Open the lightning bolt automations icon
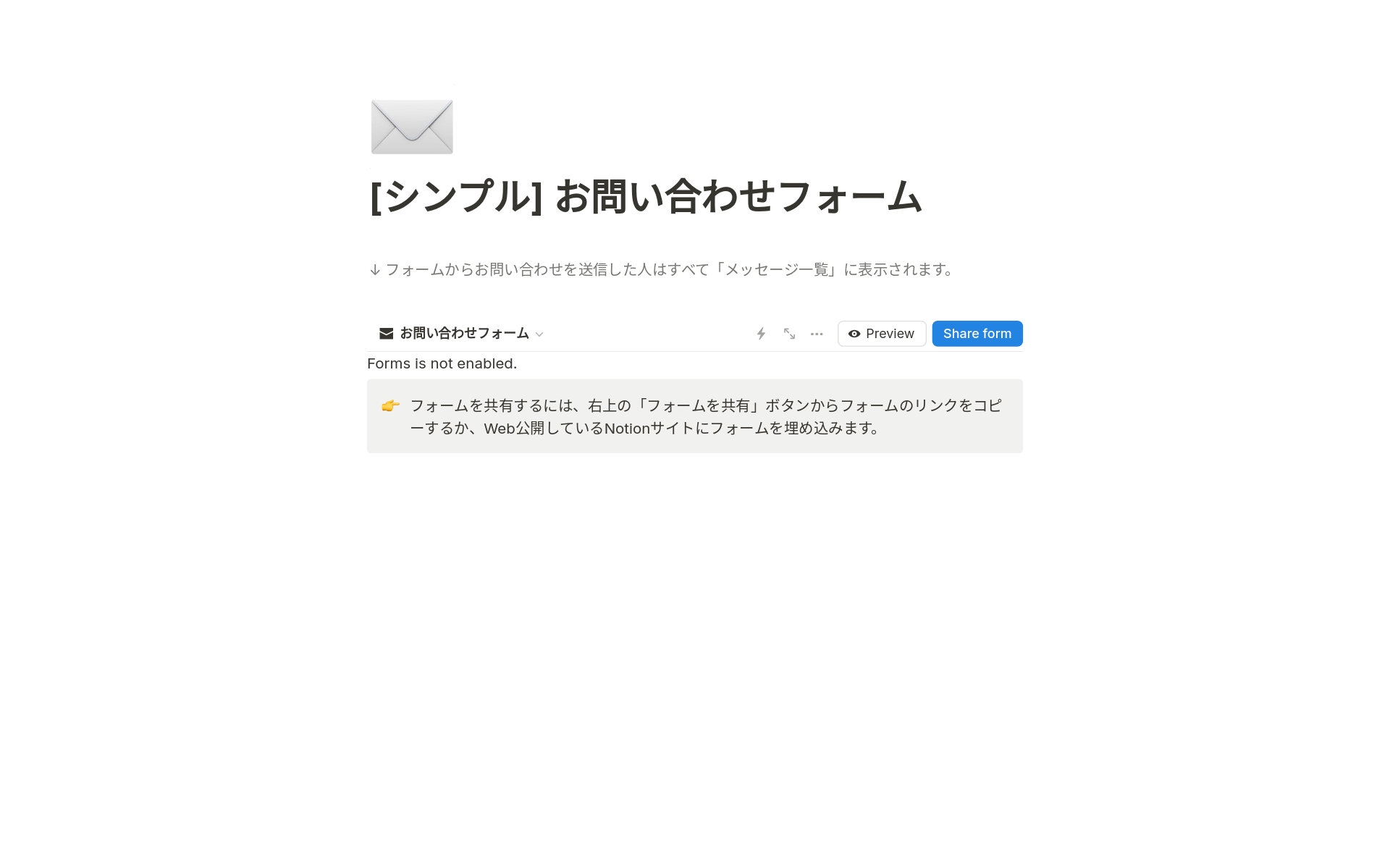This screenshot has width=1390, height=868. pos(761,334)
